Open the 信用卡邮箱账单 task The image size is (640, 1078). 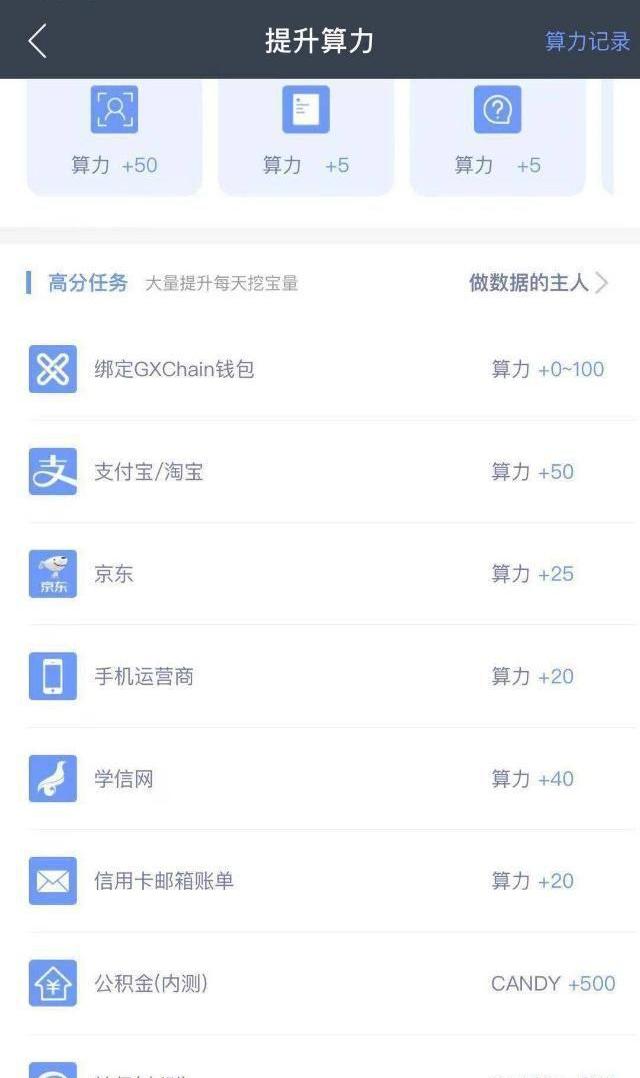(x=331, y=881)
